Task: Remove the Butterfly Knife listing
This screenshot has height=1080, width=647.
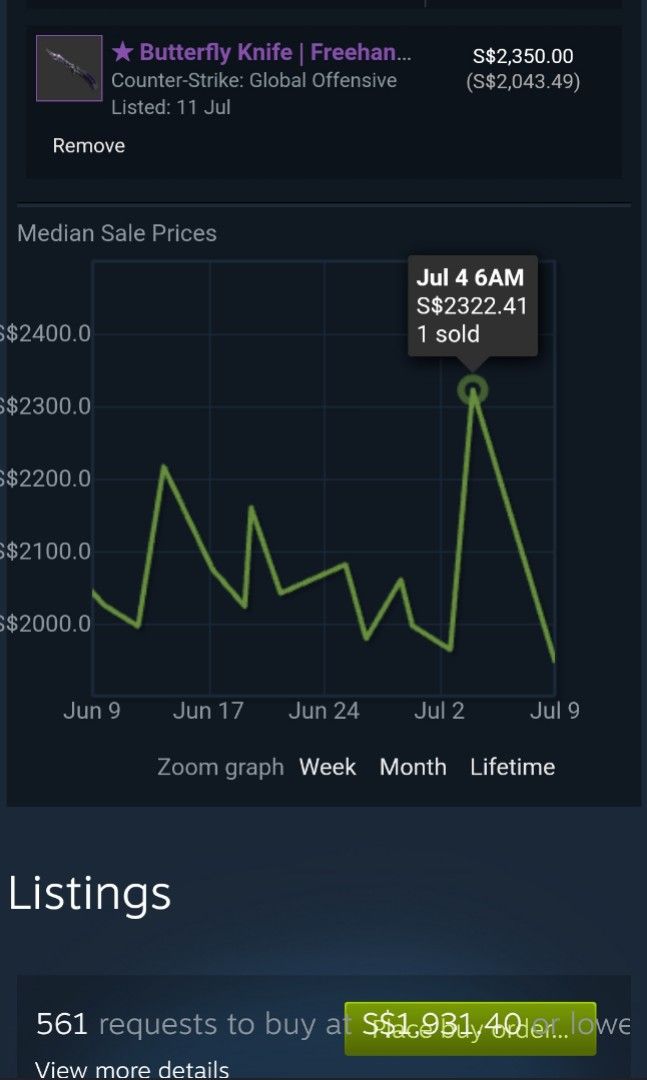Action: coord(89,146)
